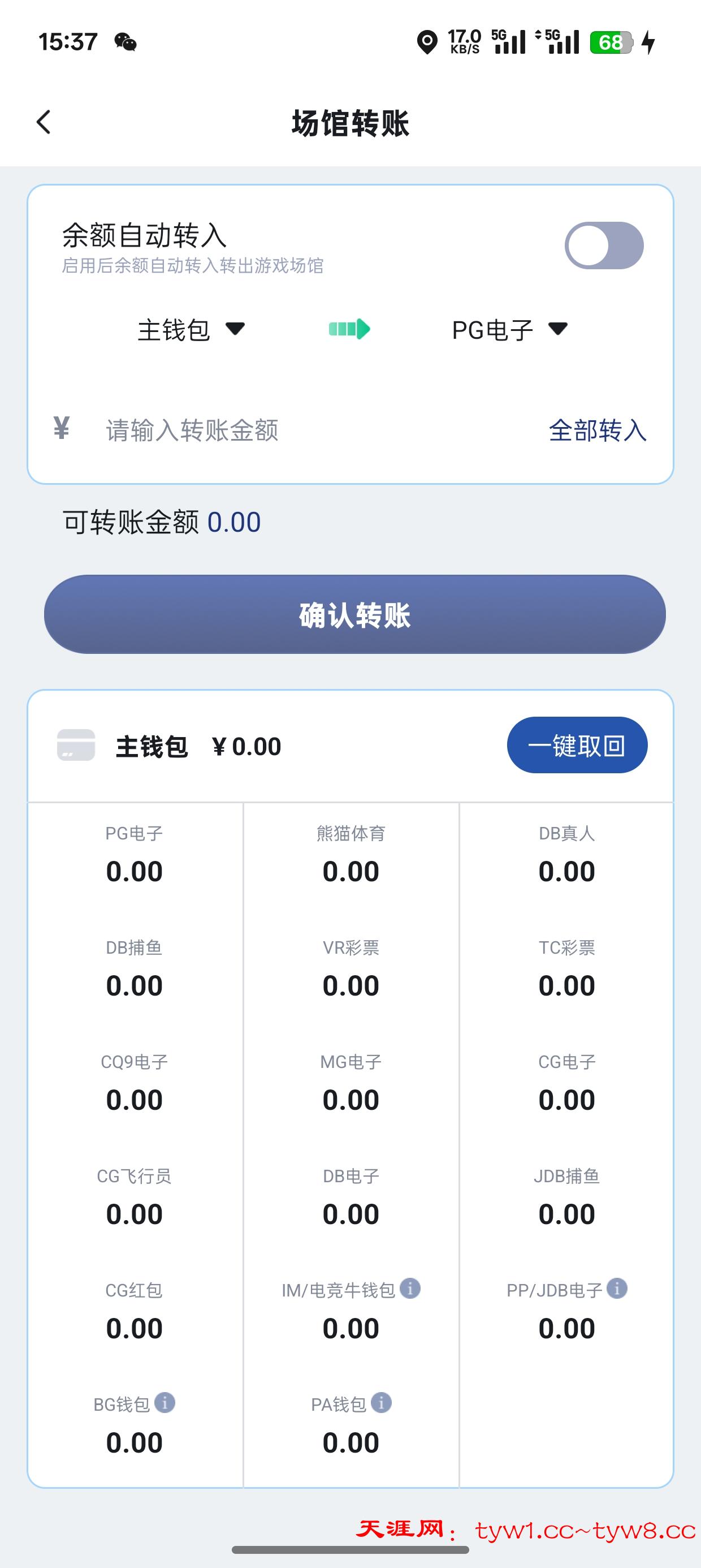The height and width of the screenshot is (1568, 701).
Task: Open info icon beside PA钱包
Action: 382,1403
